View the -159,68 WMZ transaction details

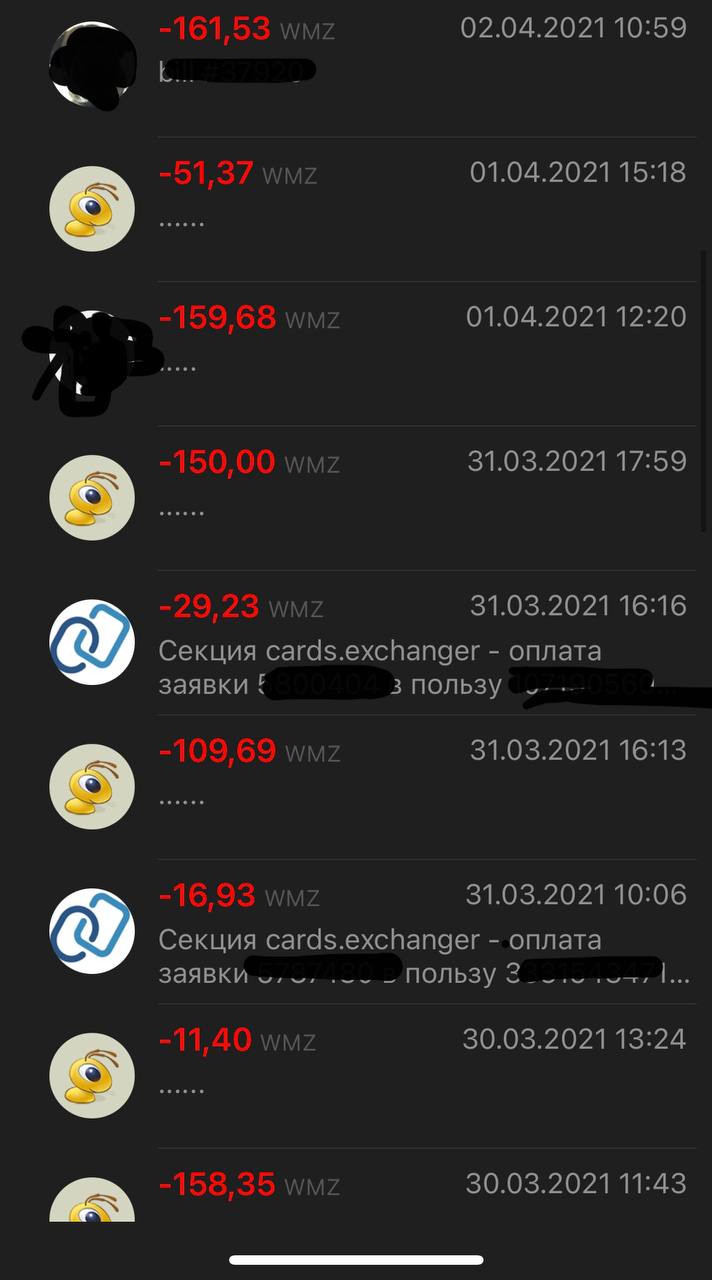click(356, 354)
